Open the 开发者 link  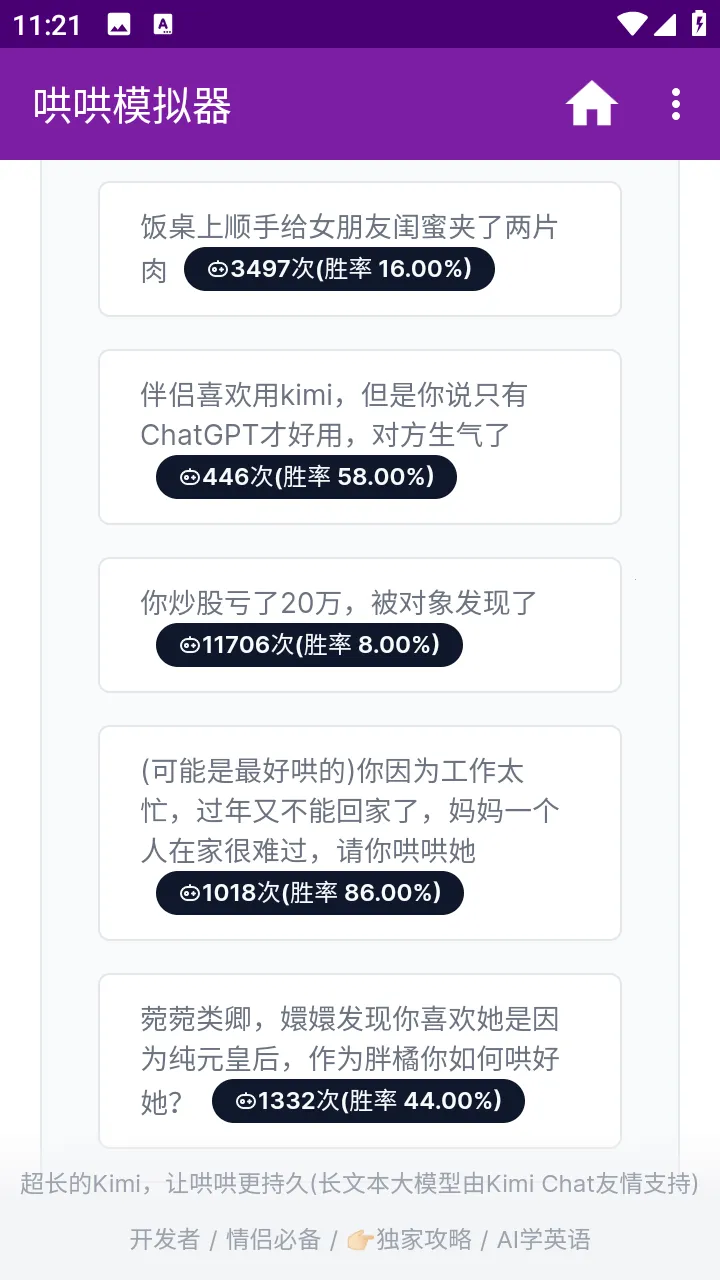[165, 1240]
